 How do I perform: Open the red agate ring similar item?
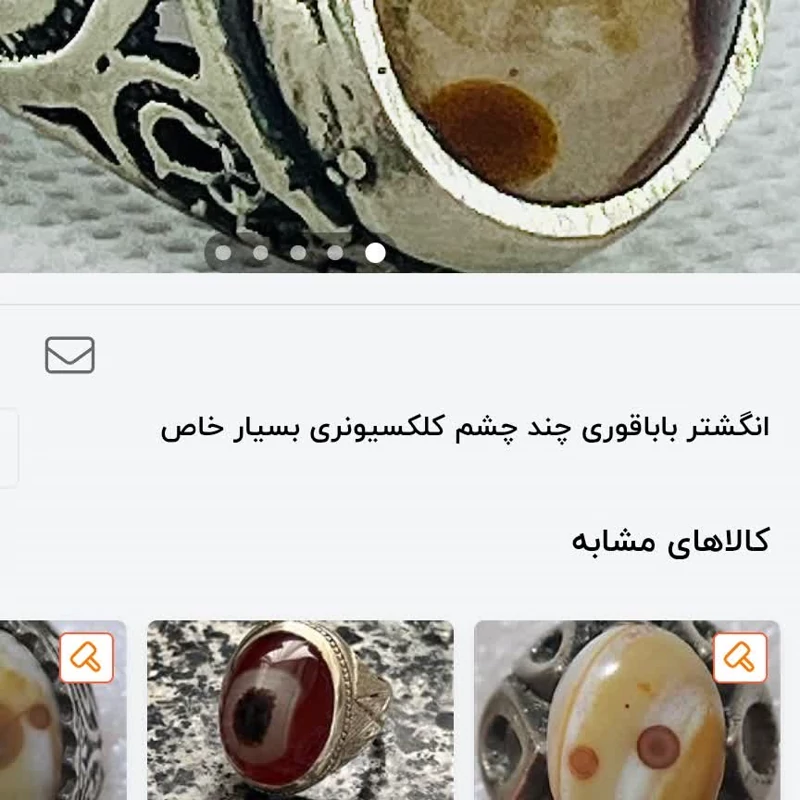300,712
